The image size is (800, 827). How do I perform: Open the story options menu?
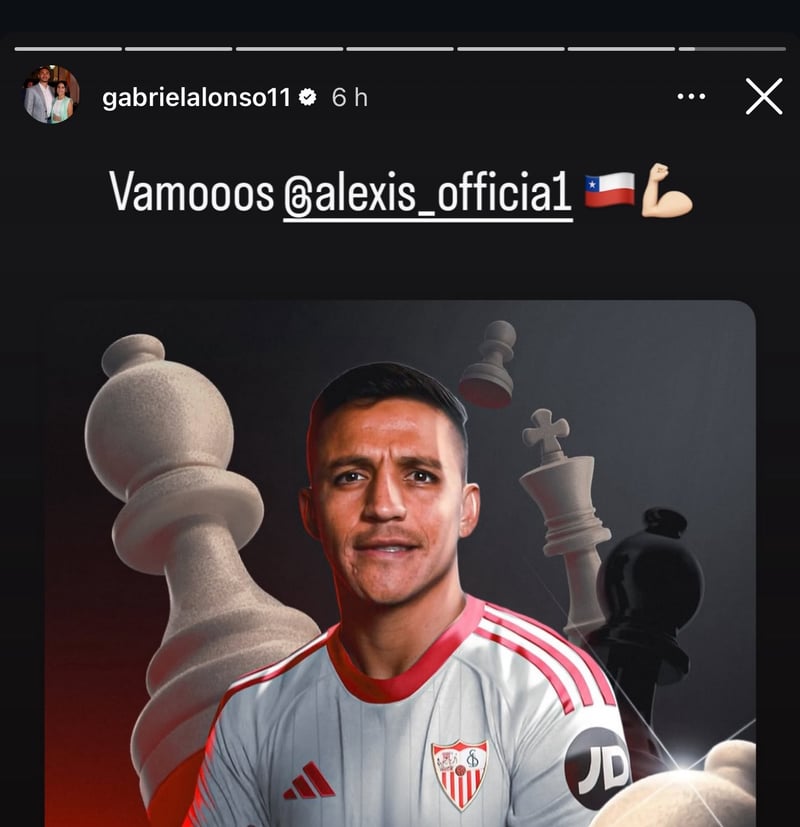click(691, 97)
